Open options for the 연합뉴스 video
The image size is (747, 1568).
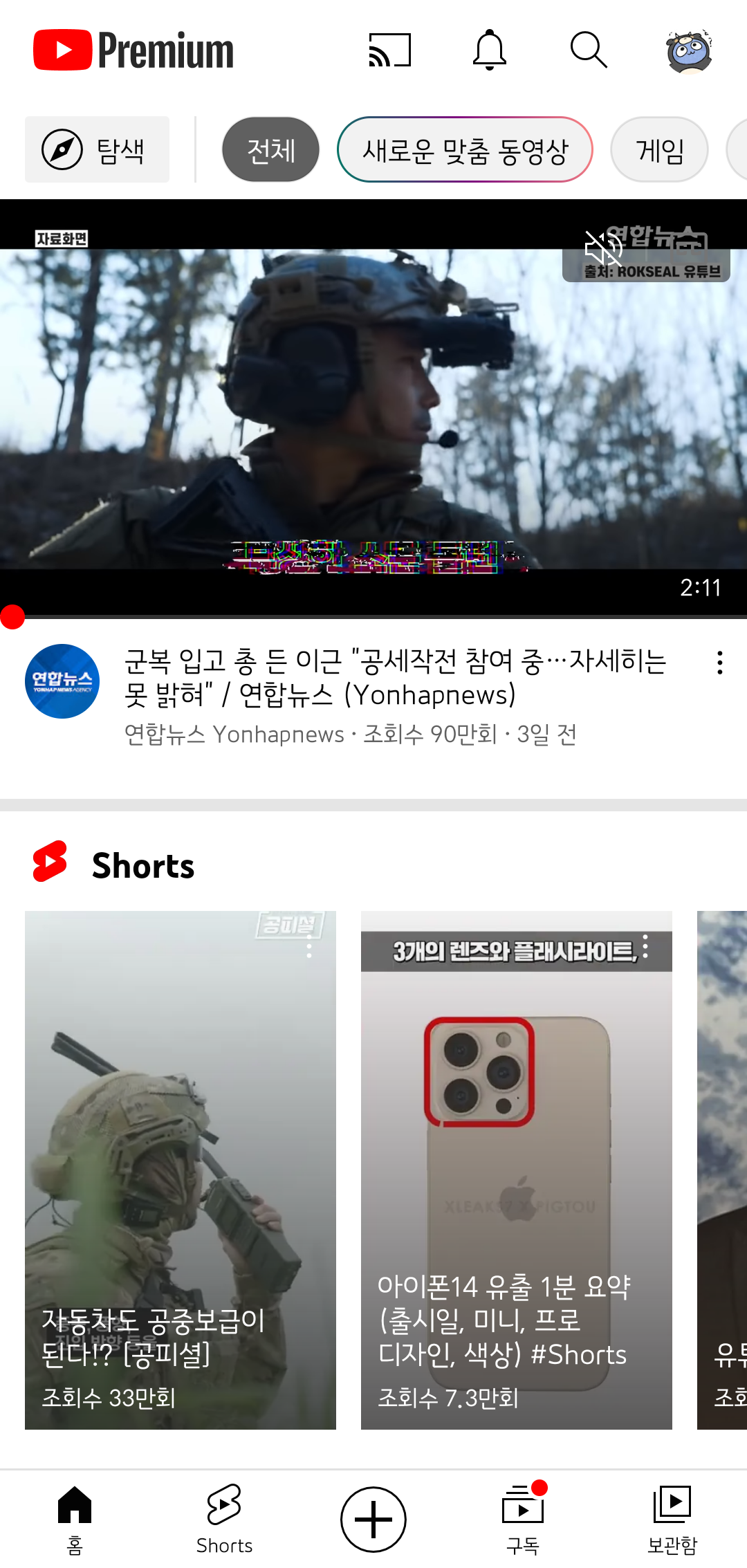click(x=720, y=663)
